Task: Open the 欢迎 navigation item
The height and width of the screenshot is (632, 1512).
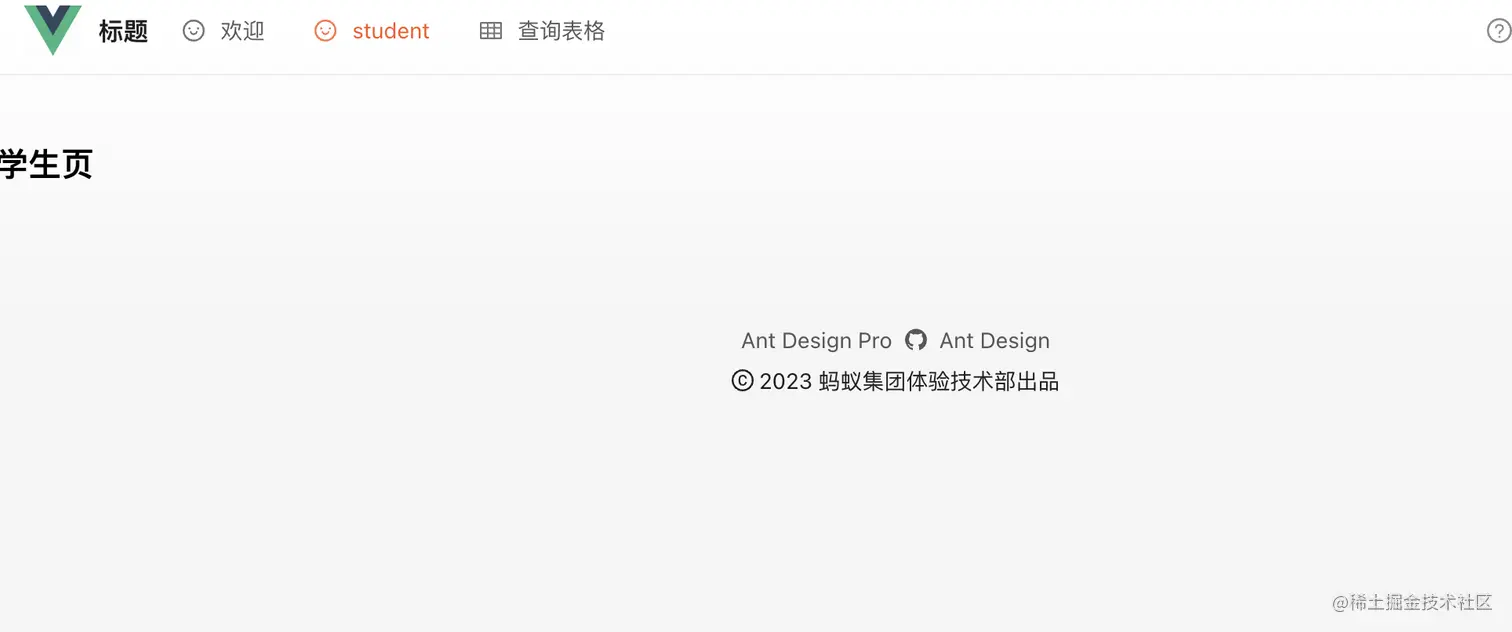Action: pyautogui.click(x=224, y=31)
